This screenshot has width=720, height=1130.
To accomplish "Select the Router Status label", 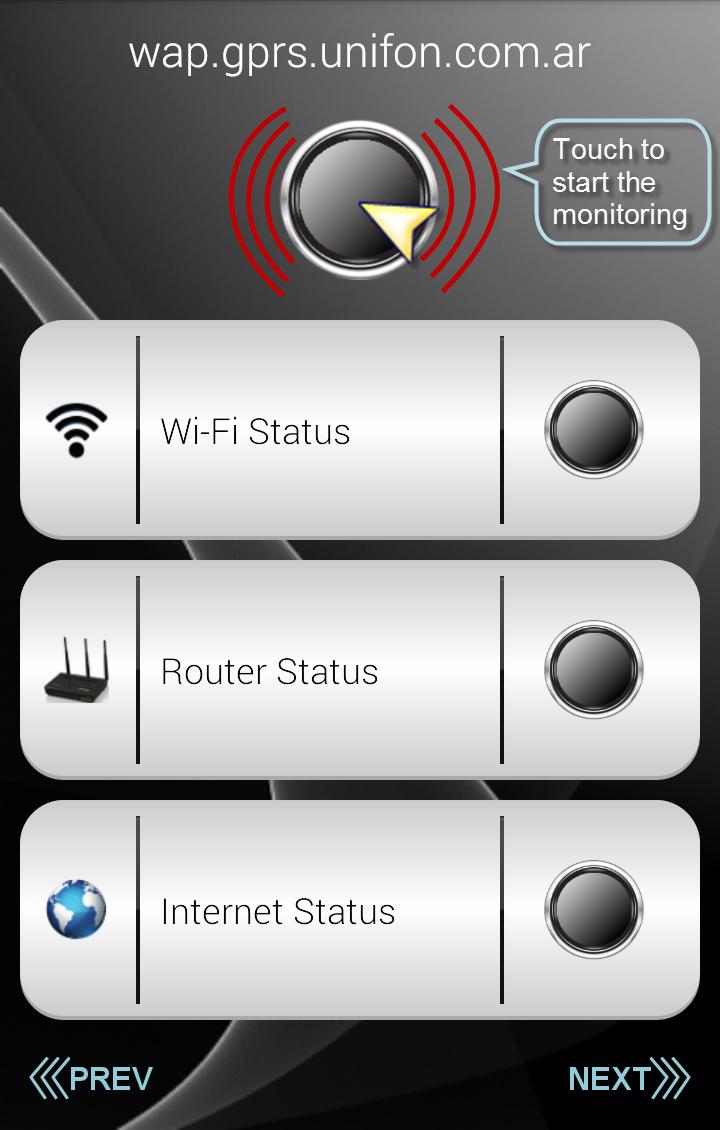I will [268, 672].
